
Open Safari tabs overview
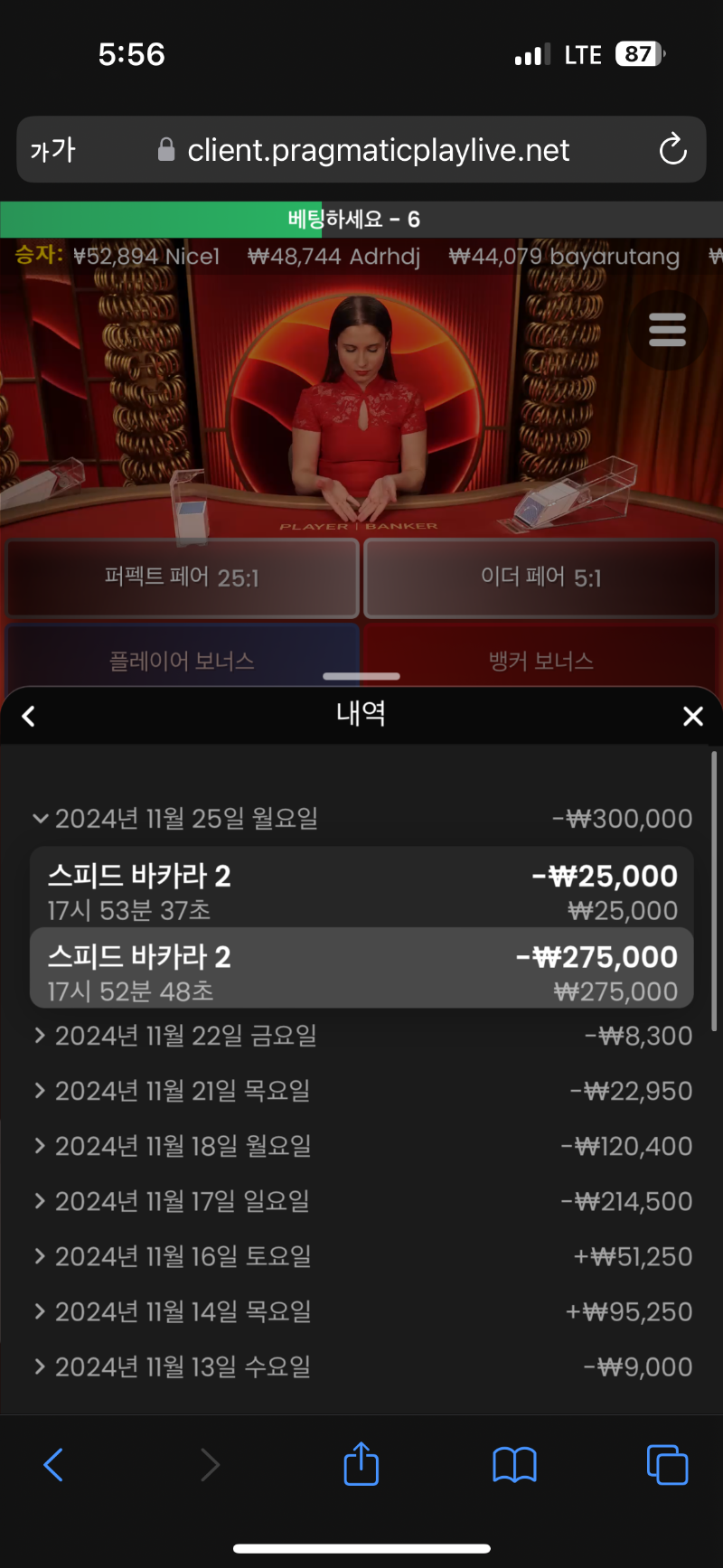pyautogui.click(x=667, y=1465)
